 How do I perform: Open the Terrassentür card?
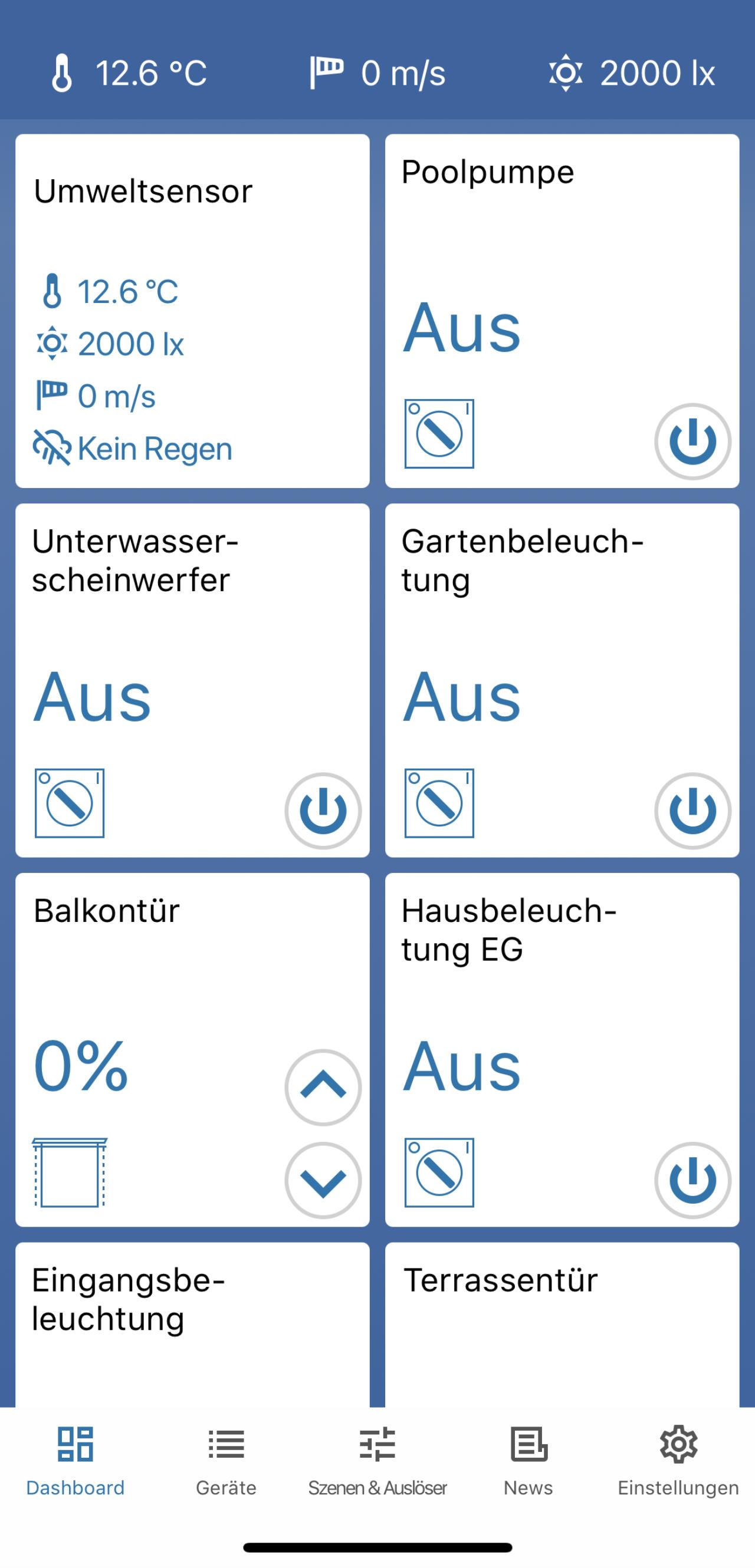tap(562, 1325)
